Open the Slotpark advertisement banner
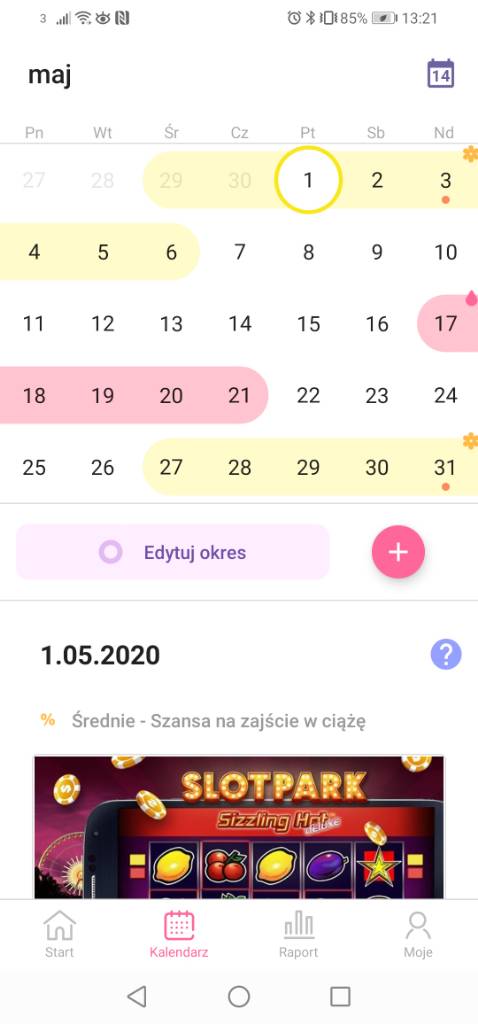 [x=239, y=827]
